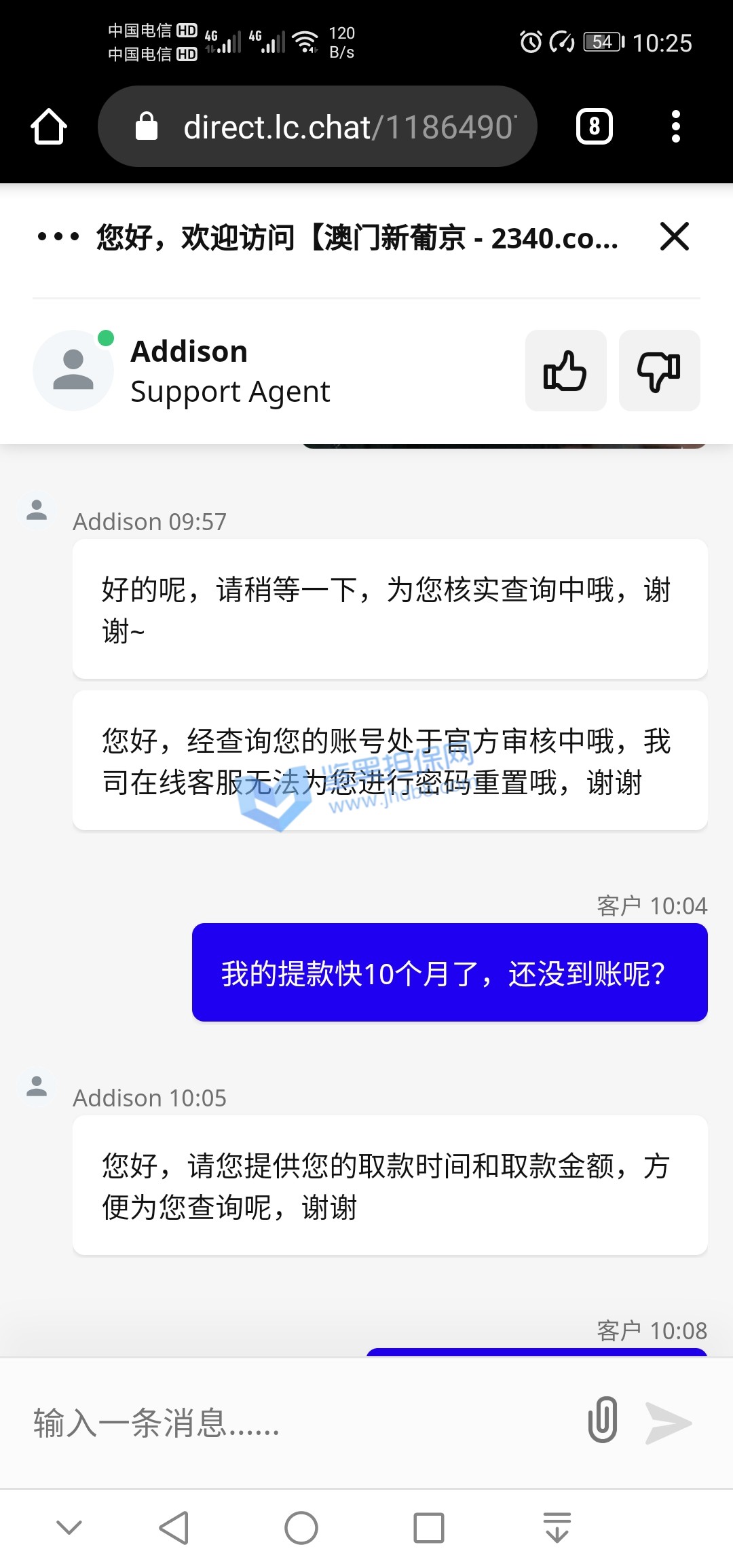
Task: Open recent apps from the navigation bar
Action: coord(429,1528)
